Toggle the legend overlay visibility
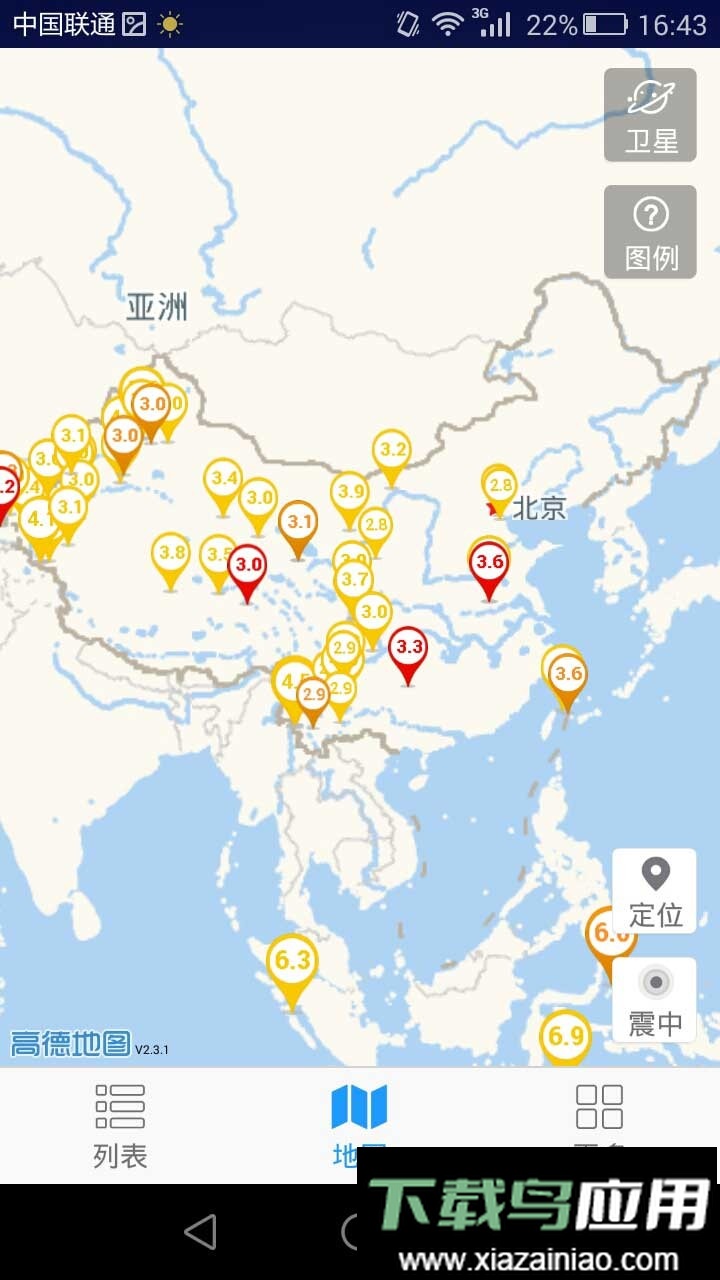Viewport: 720px width, 1280px height. click(x=650, y=230)
